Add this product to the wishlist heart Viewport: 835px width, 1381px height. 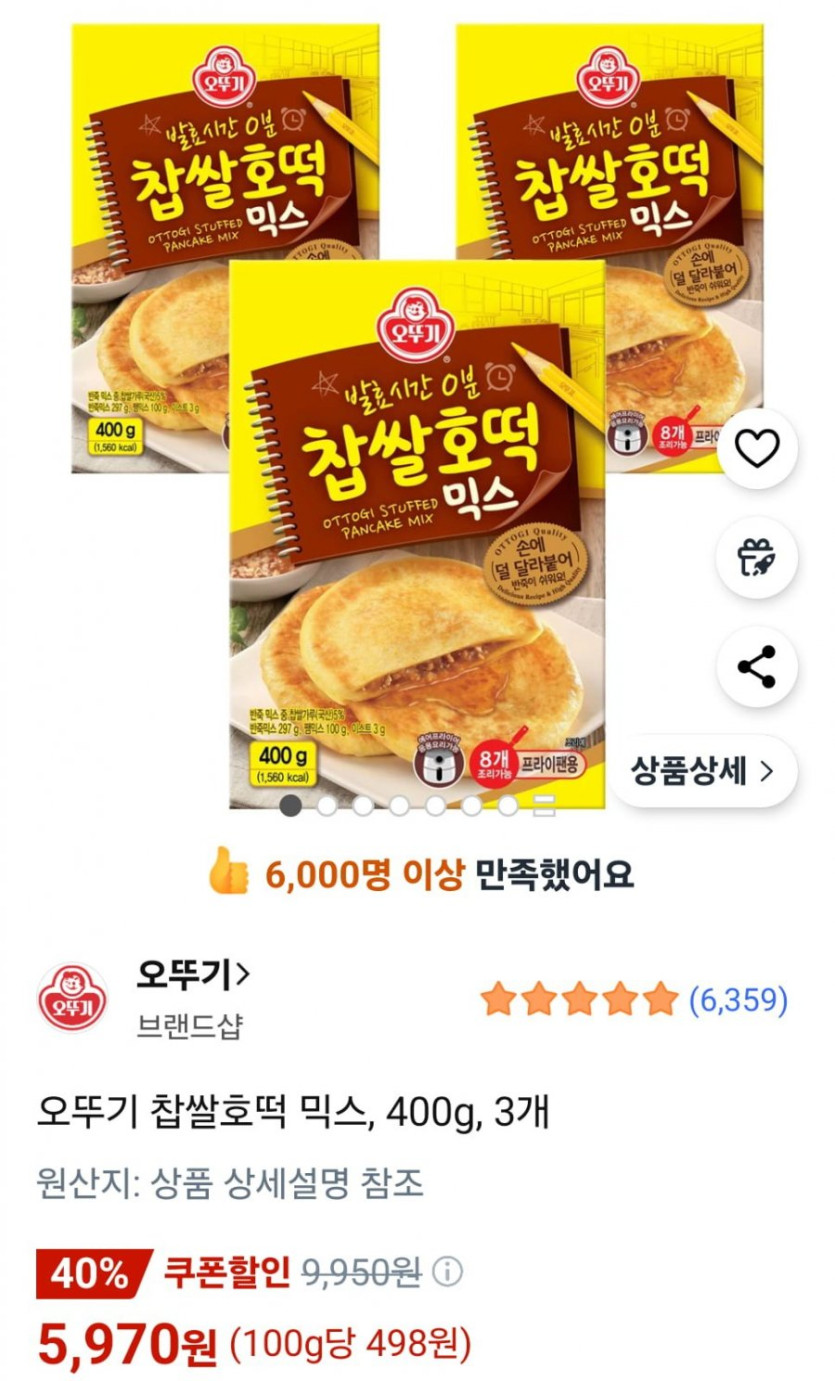click(x=757, y=450)
